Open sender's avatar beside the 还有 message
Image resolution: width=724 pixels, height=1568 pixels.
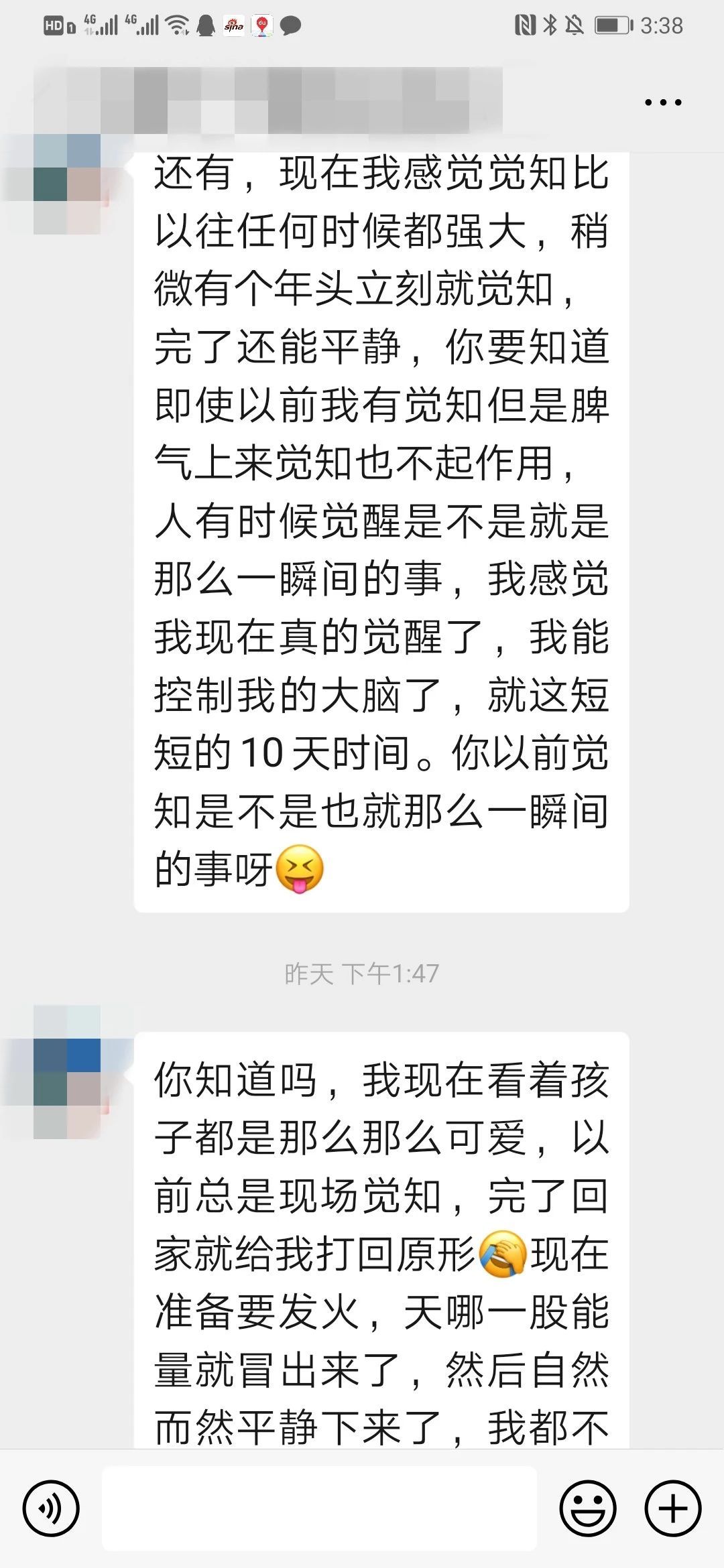coord(67,184)
